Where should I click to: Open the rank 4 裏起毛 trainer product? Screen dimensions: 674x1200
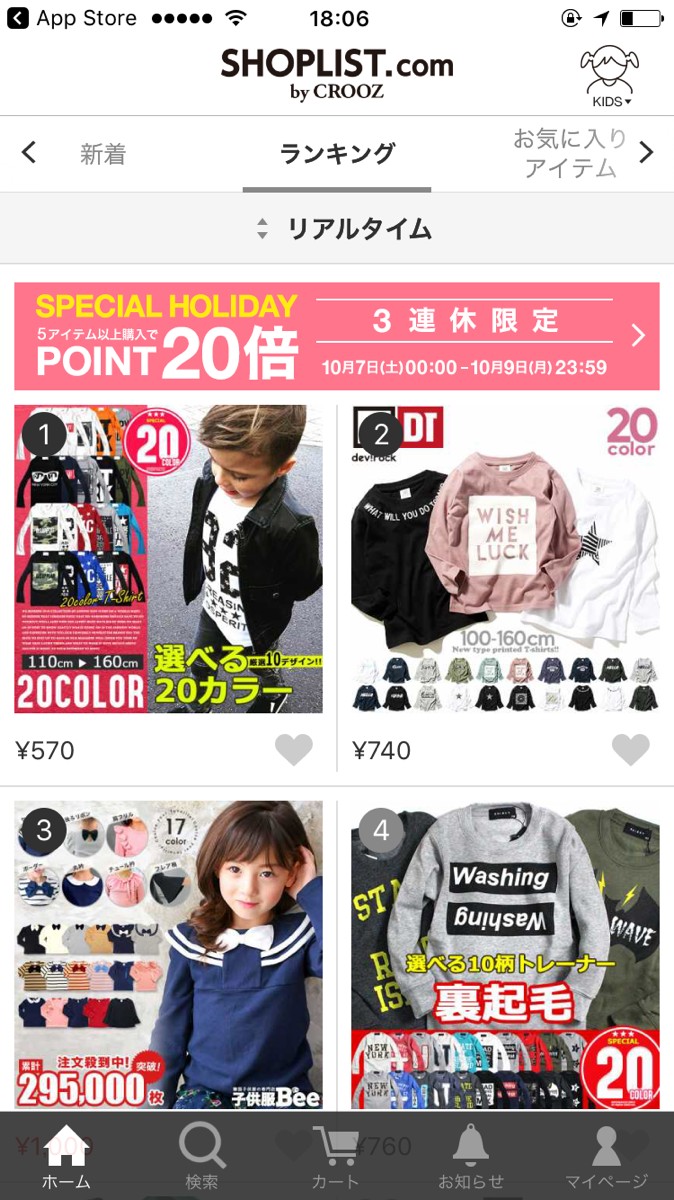point(505,954)
